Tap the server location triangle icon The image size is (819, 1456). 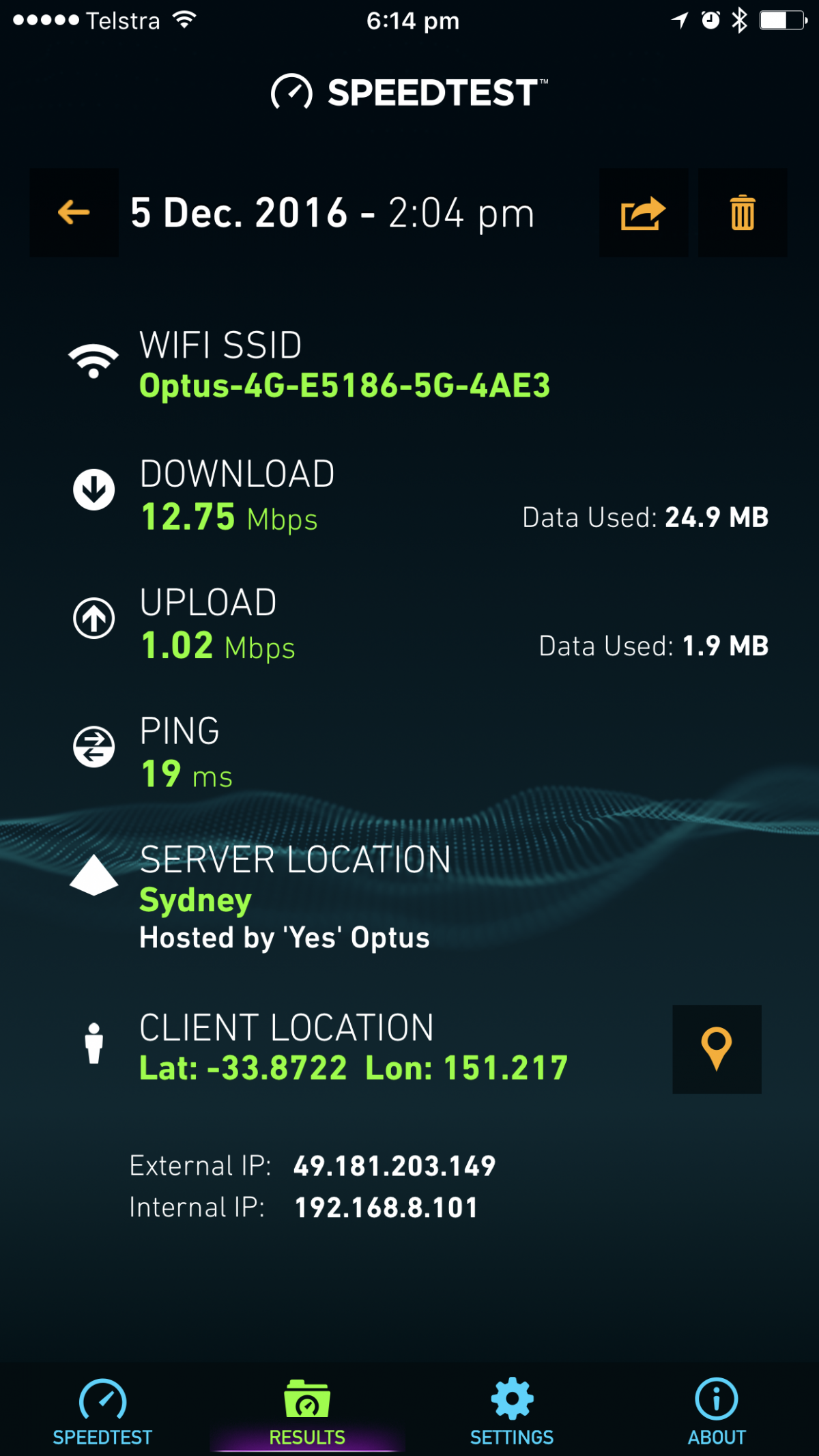[x=93, y=877]
